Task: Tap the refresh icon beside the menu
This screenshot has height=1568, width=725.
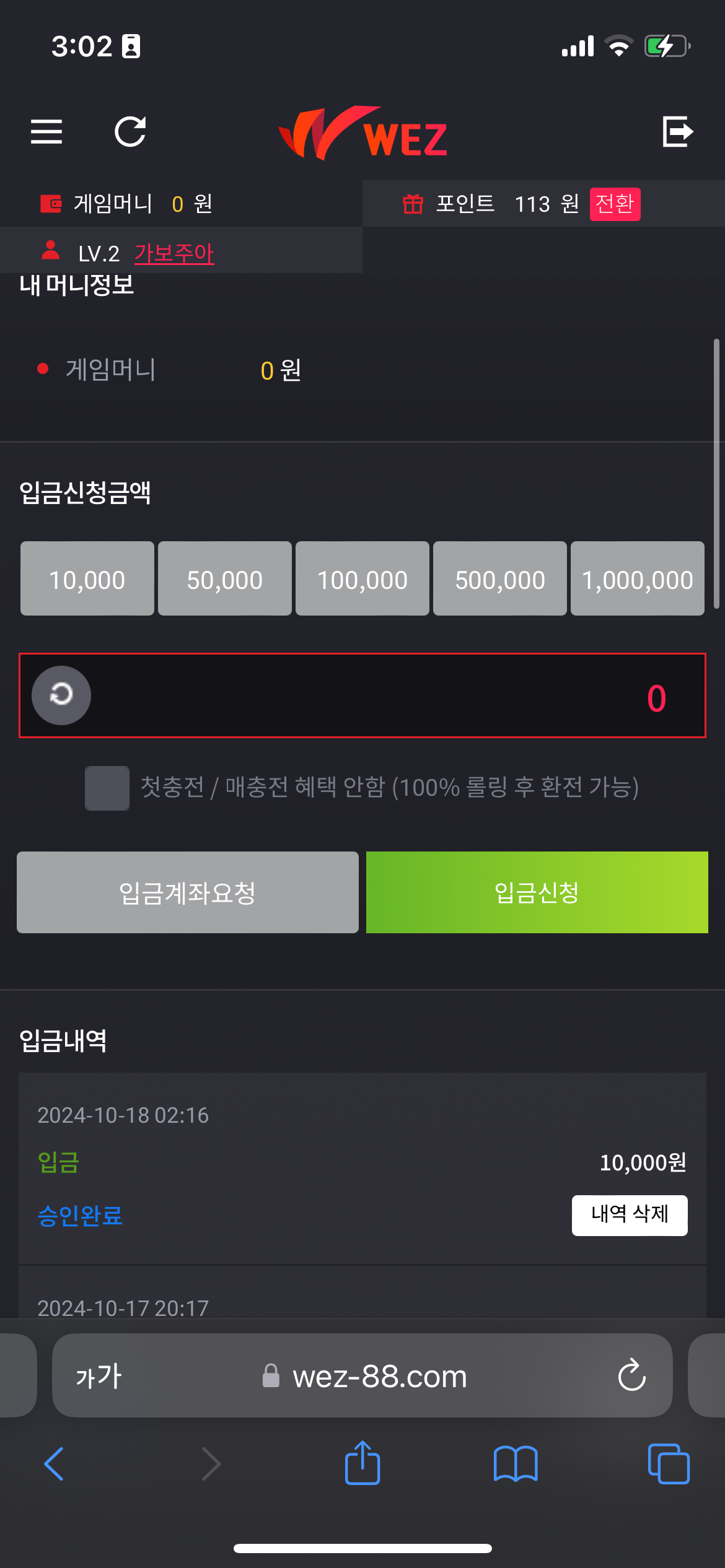Action: tap(130, 131)
